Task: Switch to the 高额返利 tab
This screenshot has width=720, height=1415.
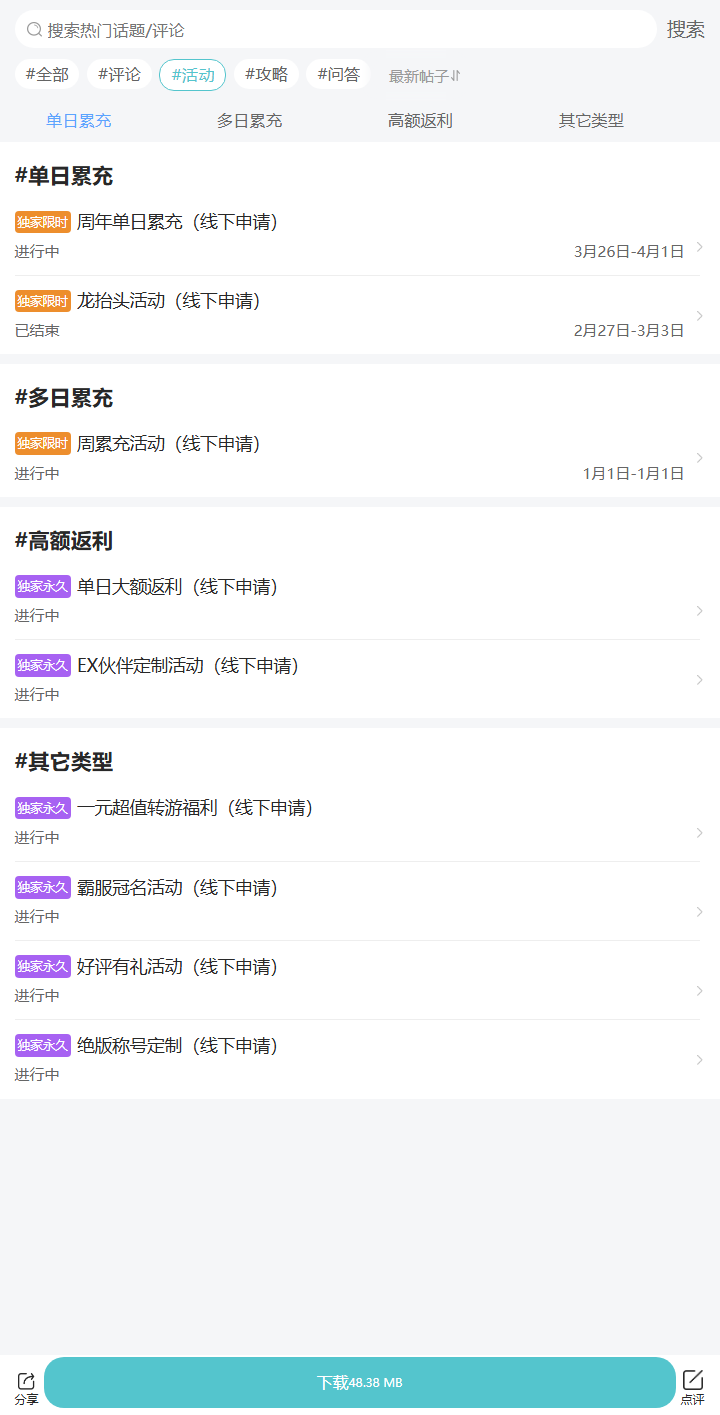Action: coord(420,121)
